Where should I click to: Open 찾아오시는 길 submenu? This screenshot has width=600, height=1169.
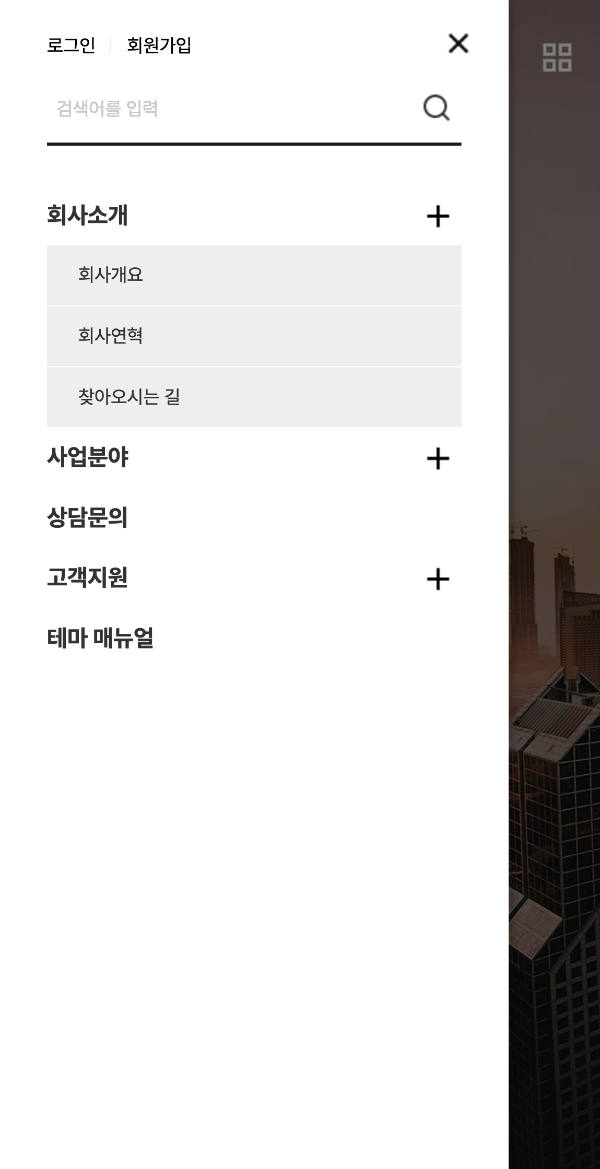coord(129,397)
